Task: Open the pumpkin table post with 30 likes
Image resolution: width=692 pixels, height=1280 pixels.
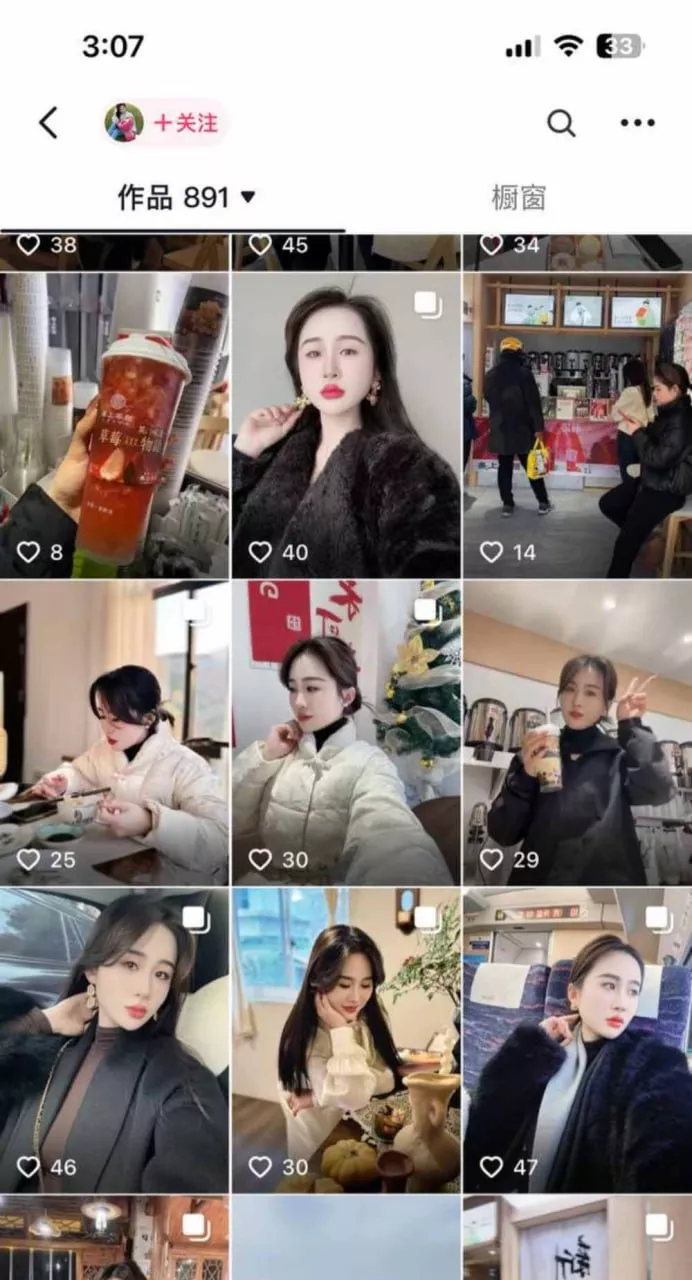Action: pyautogui.click(x=346, y=1040)
